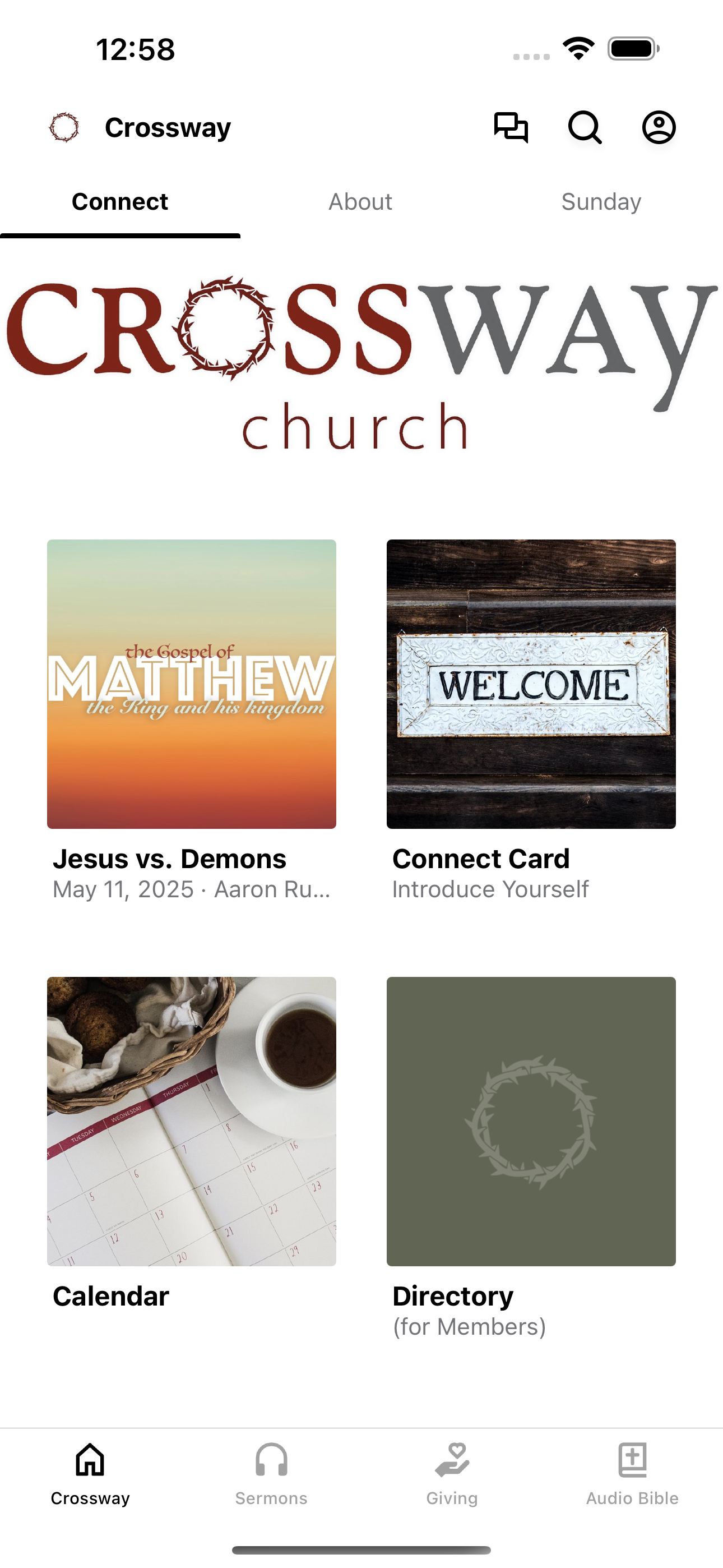This screenshot has width=723, height=1568.
Task: Tap the Crossway crown-of-thorns logo icon
Action: (64, 128)
